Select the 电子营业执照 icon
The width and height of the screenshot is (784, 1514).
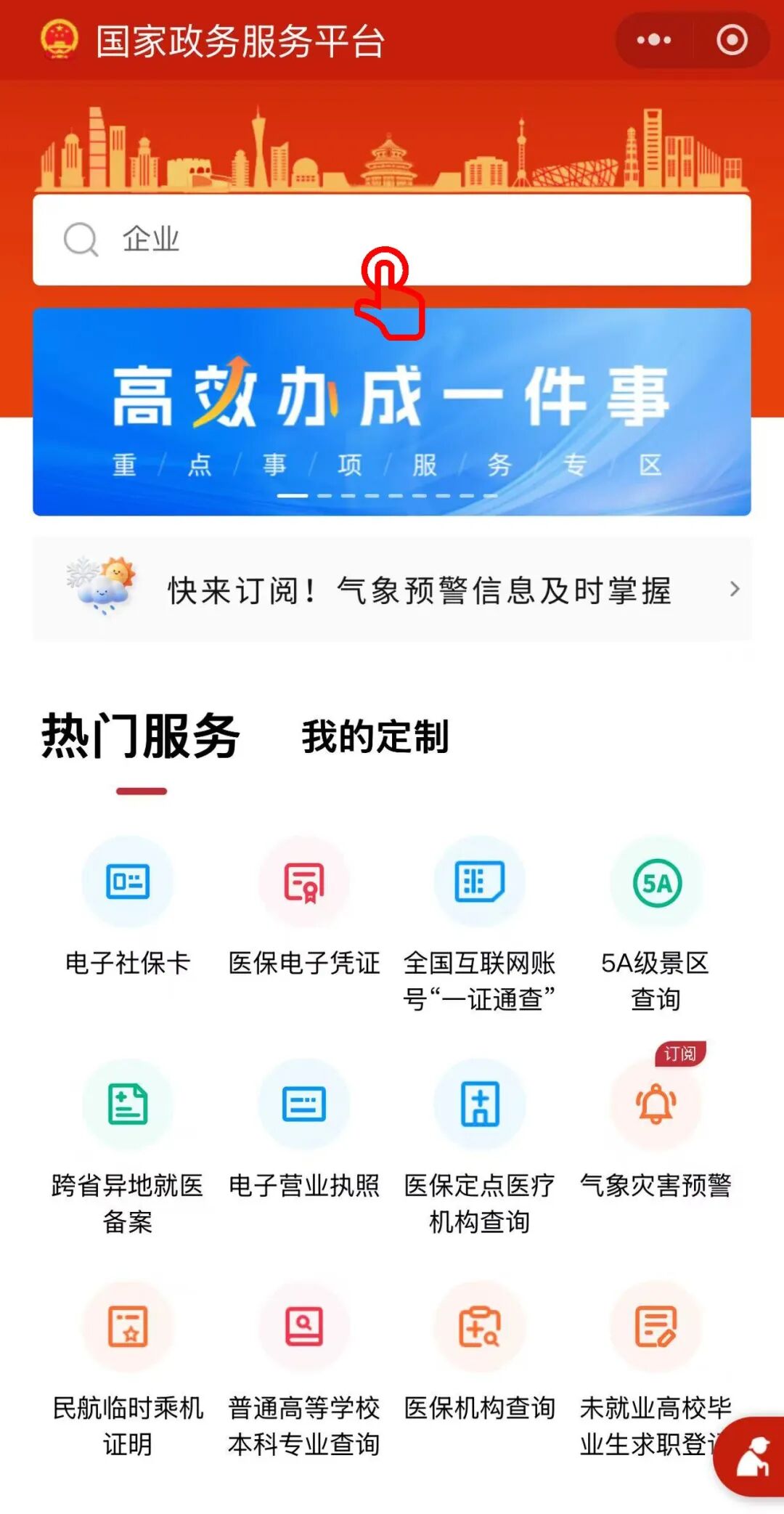click(x=305, y=1104)
